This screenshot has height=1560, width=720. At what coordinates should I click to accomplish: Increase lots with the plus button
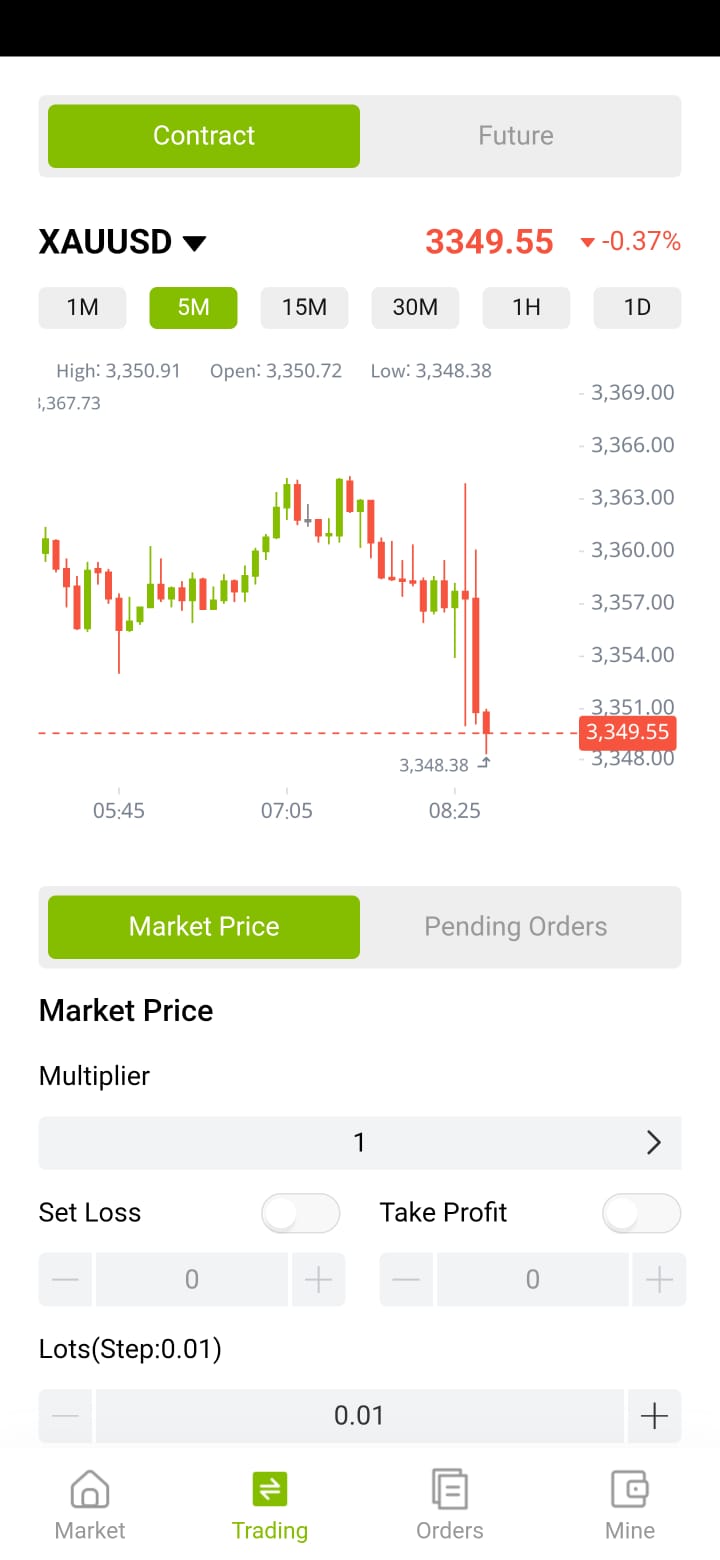point(654,1416)
